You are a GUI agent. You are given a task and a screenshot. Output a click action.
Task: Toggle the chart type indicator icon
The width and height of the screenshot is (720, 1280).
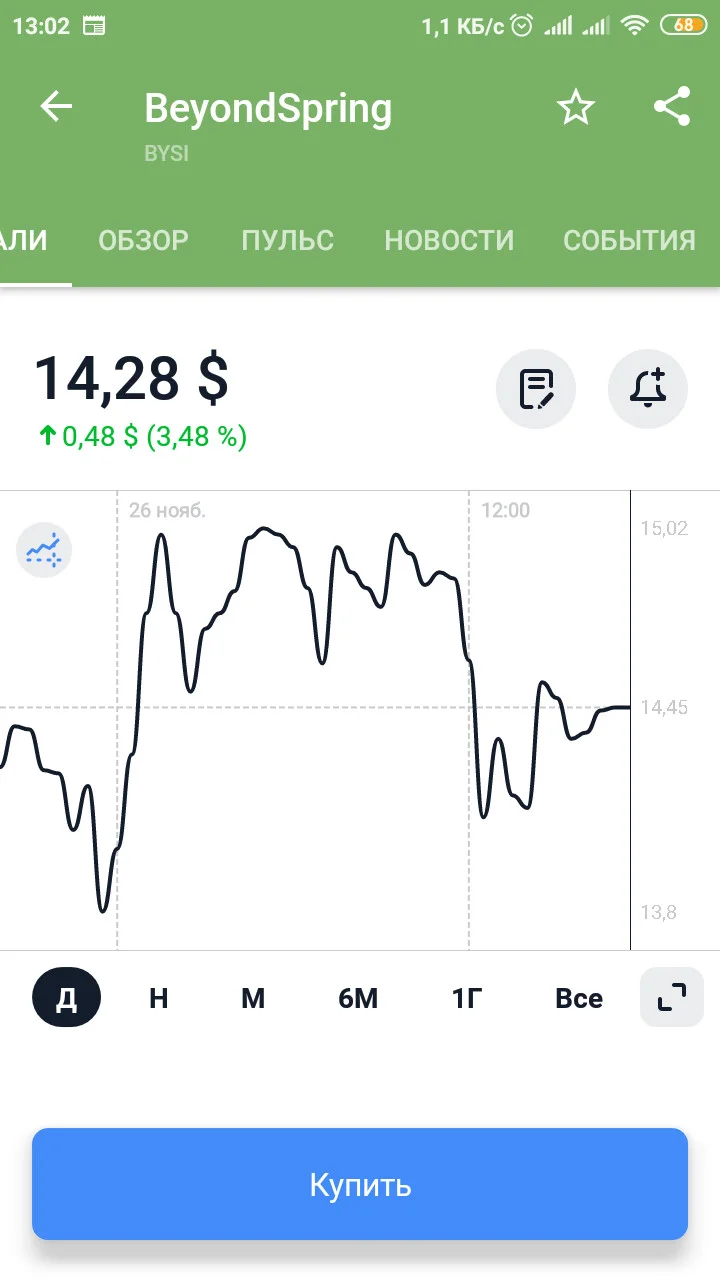(x=45, y=550)
